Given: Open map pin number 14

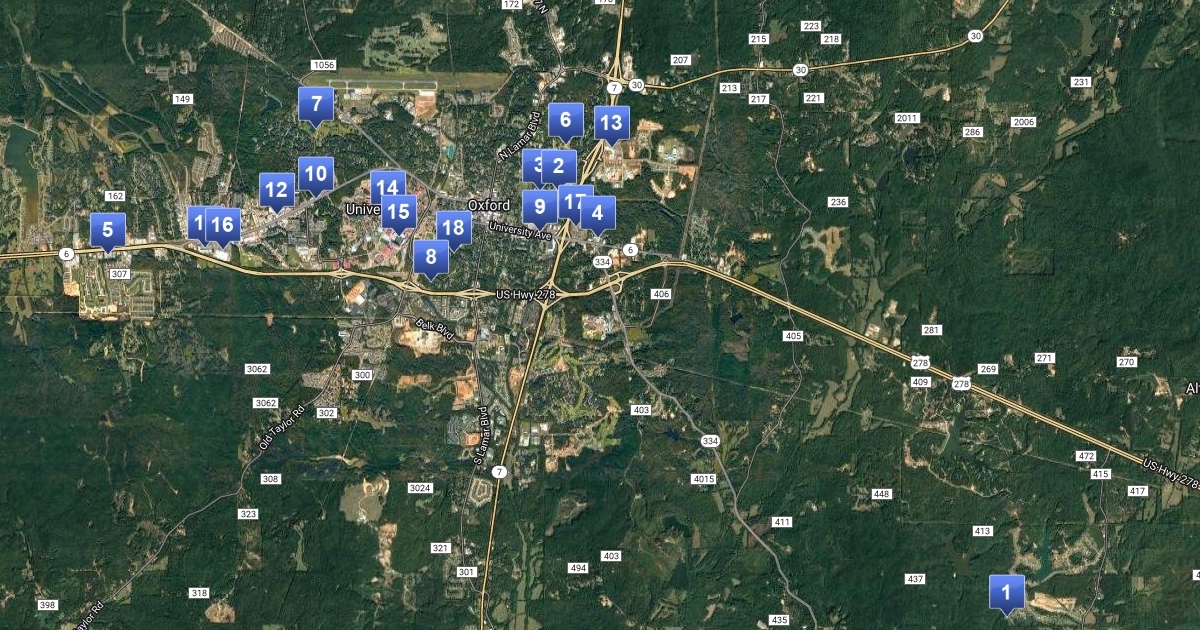Looking at the screenshot, I should coord(388,185).
